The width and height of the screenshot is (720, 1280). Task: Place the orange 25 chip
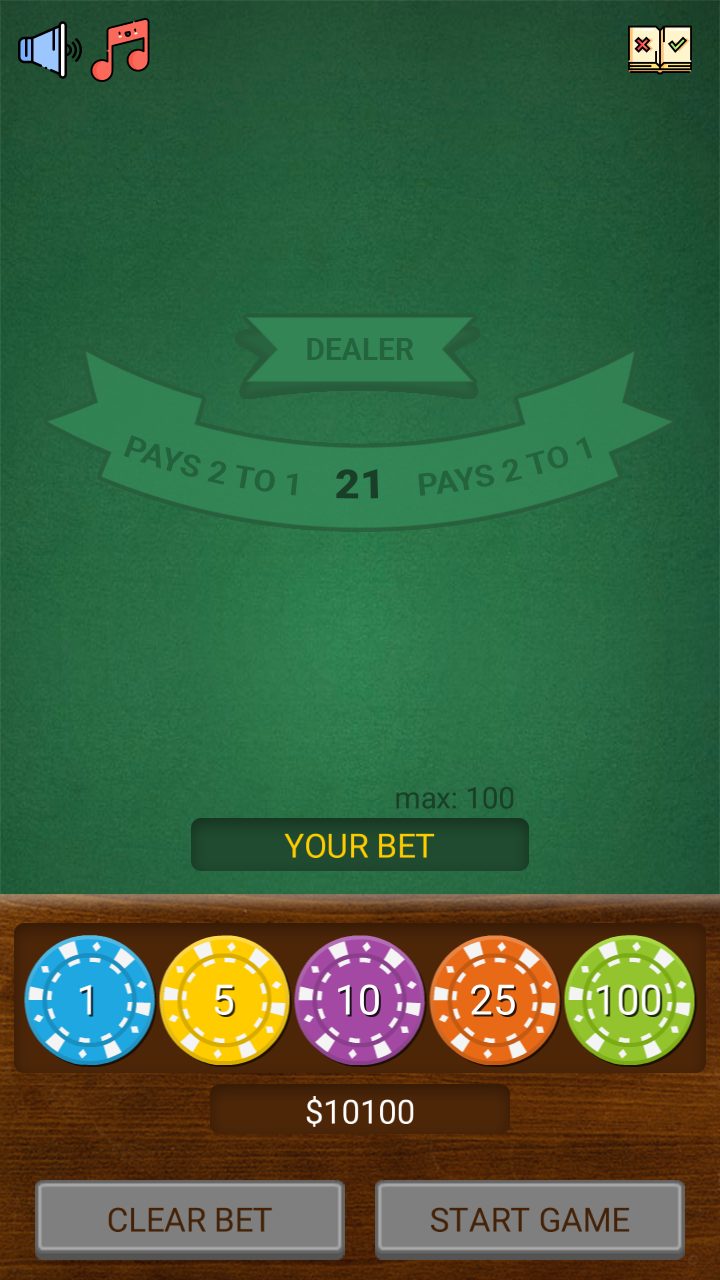point(494,1000)
